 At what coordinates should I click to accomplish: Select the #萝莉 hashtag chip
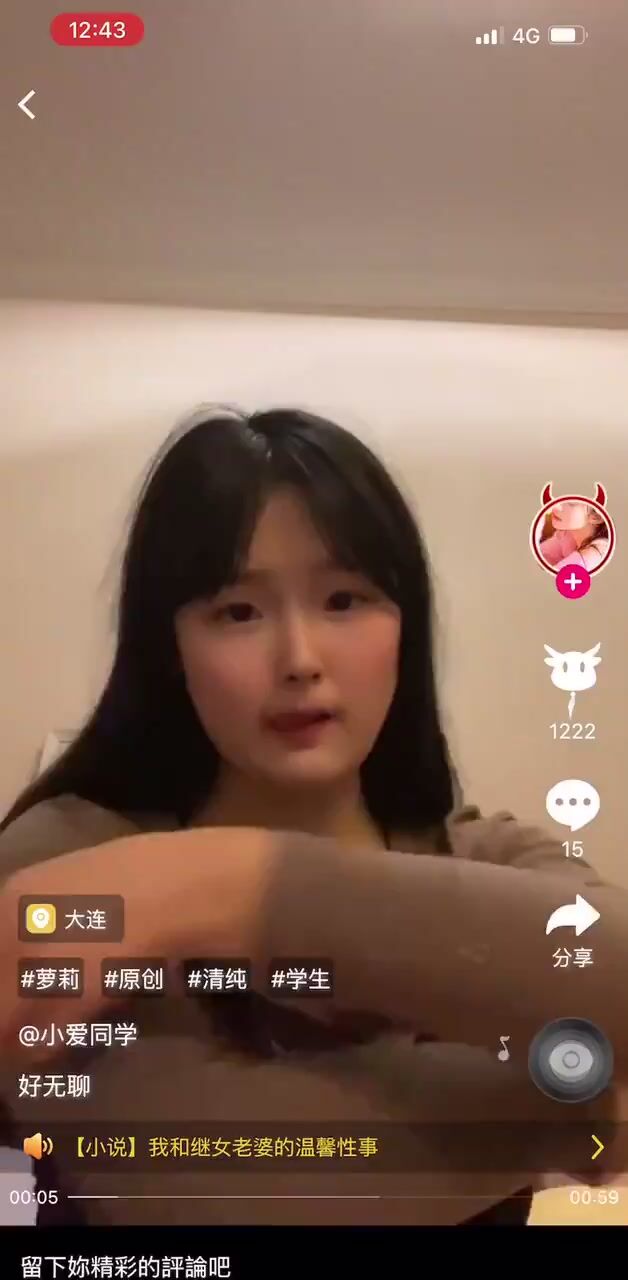50,979
